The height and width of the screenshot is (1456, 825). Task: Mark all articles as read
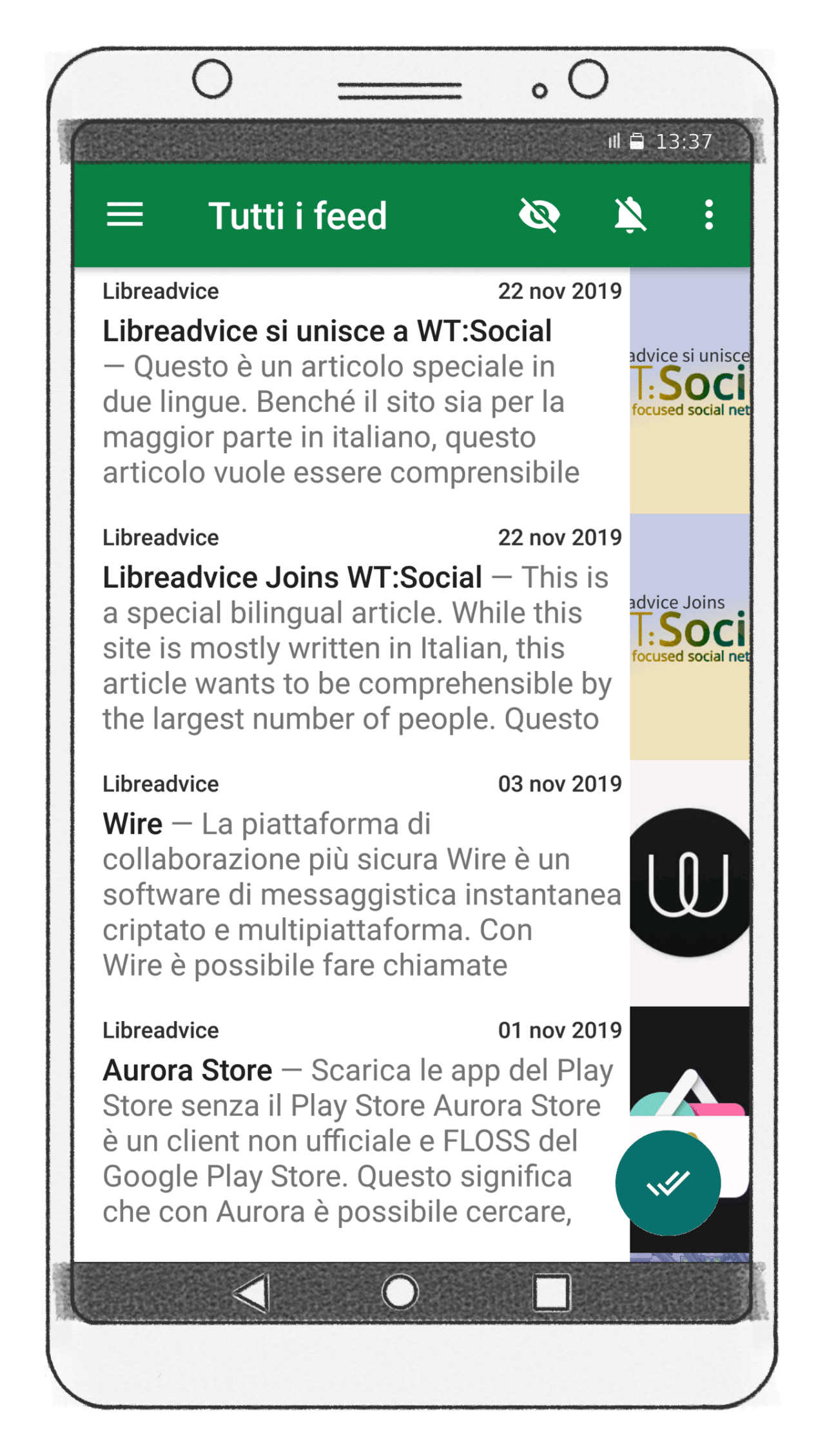click(x=668, y=1183)
